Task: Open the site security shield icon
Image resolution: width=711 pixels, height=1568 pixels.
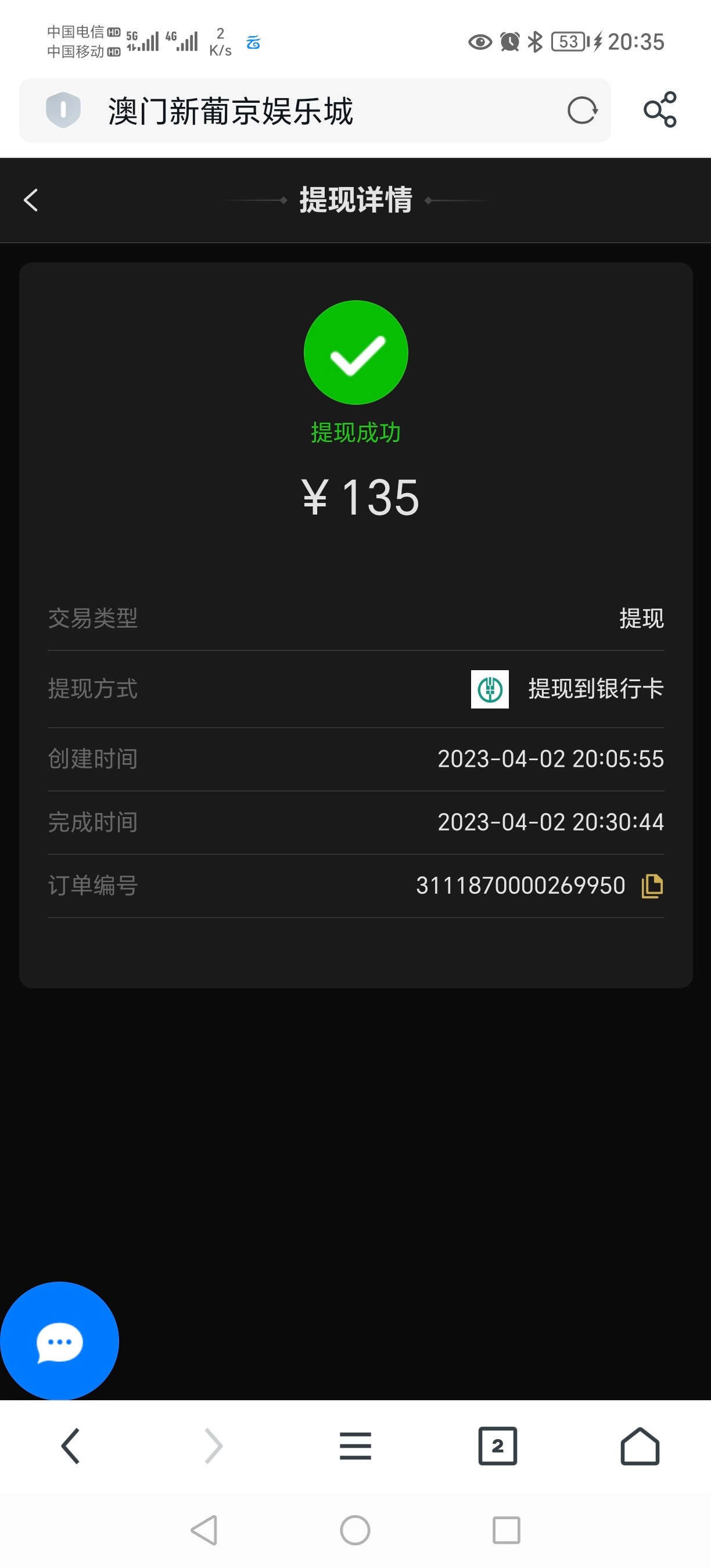Action: coord(63,110)
